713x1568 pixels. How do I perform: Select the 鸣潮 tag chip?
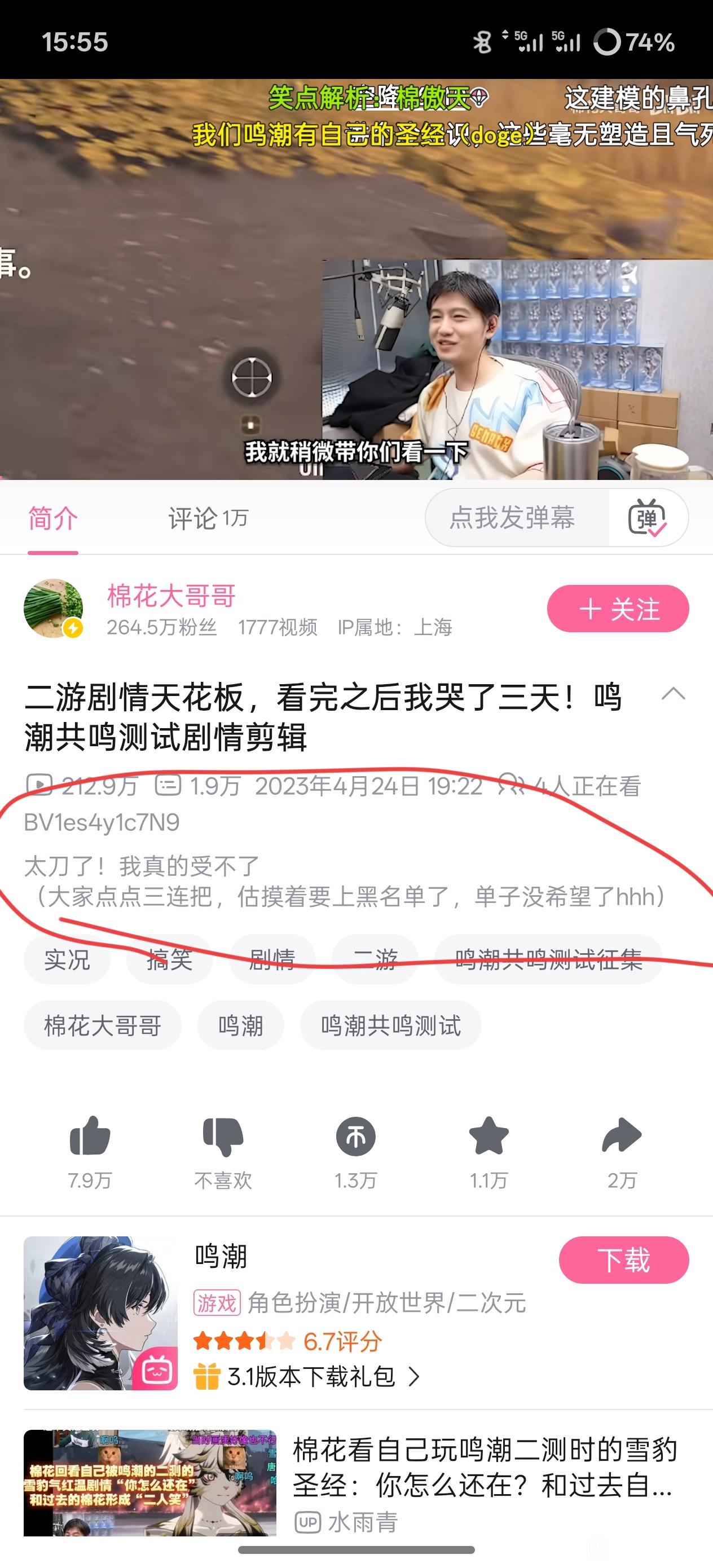(x=240, y=1025)
